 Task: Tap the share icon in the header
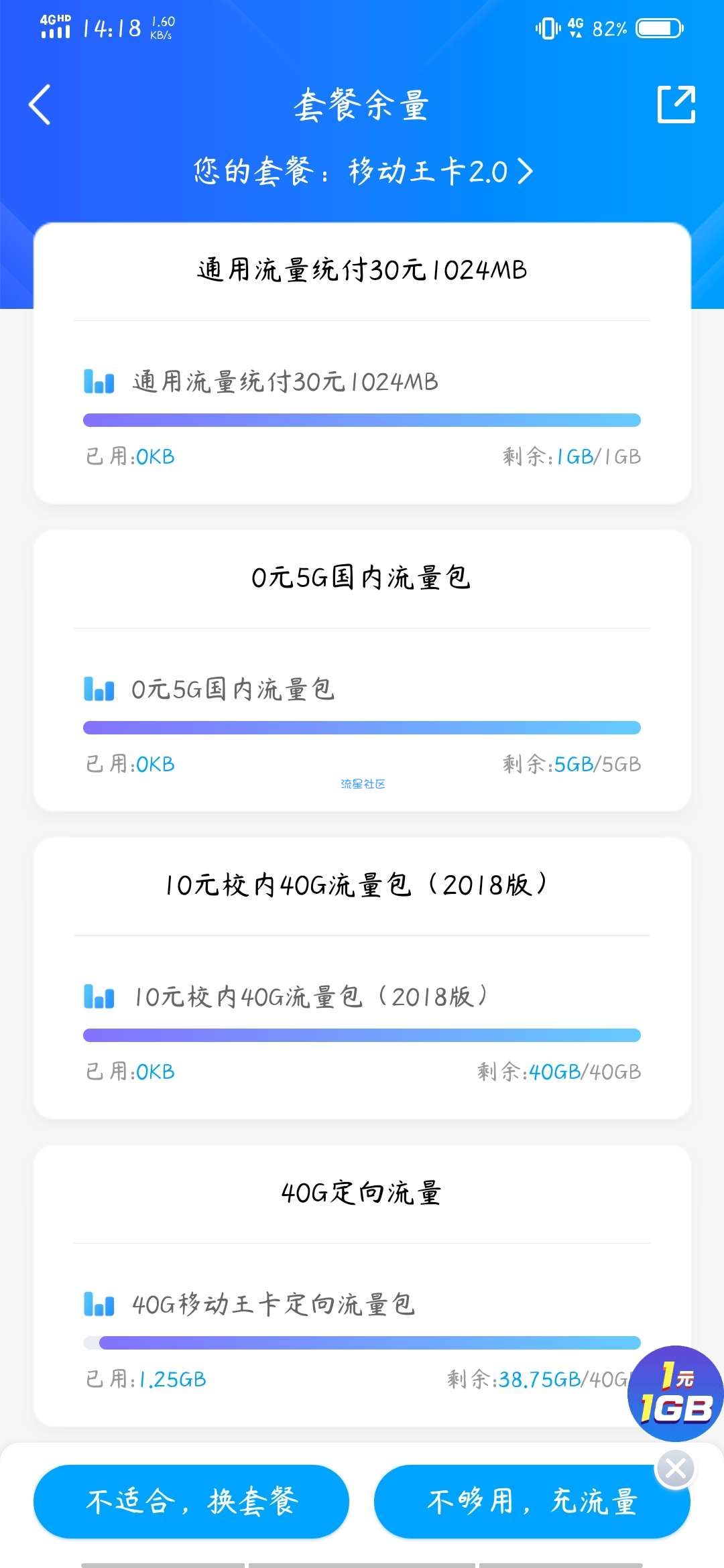click(x=676, y=105)
